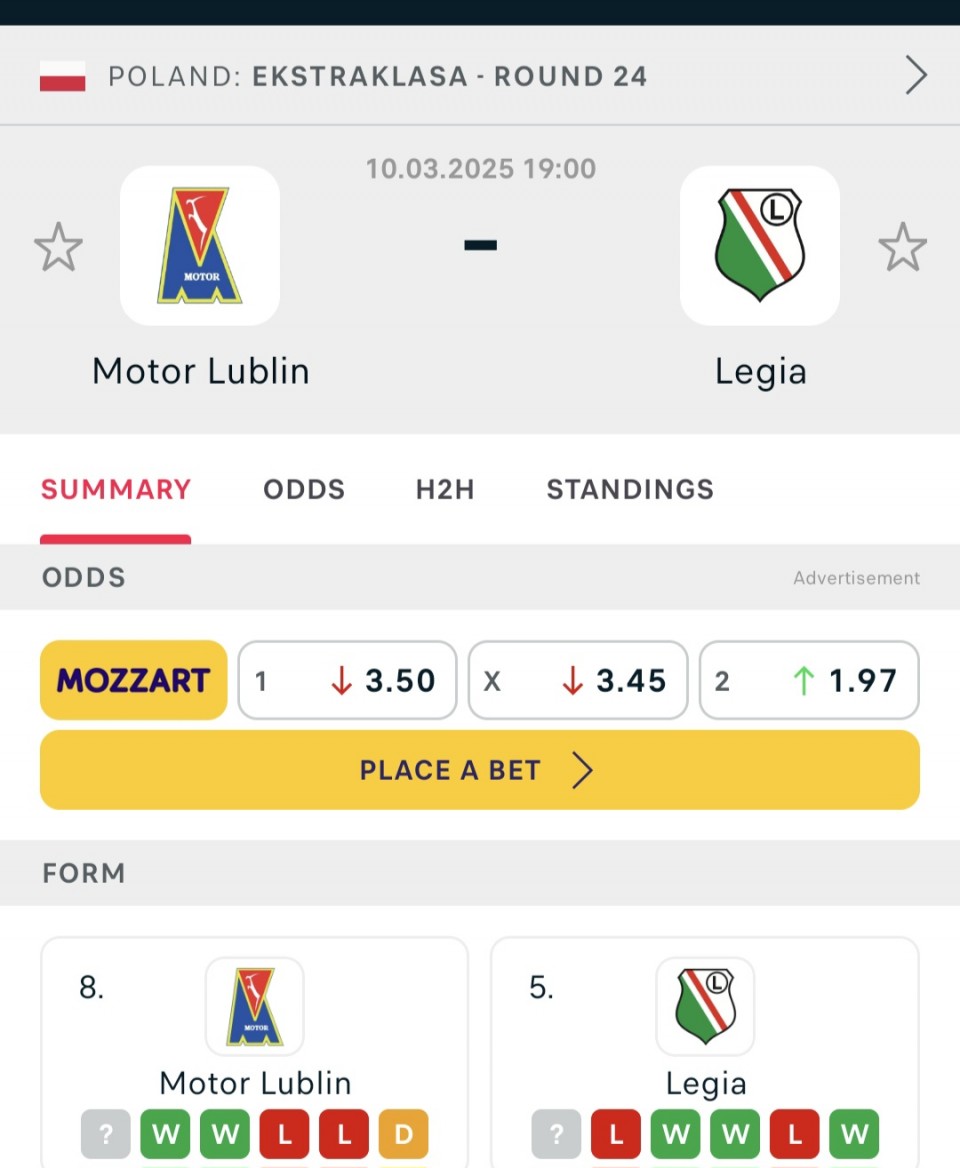Pick draw odds 3.45
The image size is (960, 1168).
pyautogui.click(x=578, y=680)
